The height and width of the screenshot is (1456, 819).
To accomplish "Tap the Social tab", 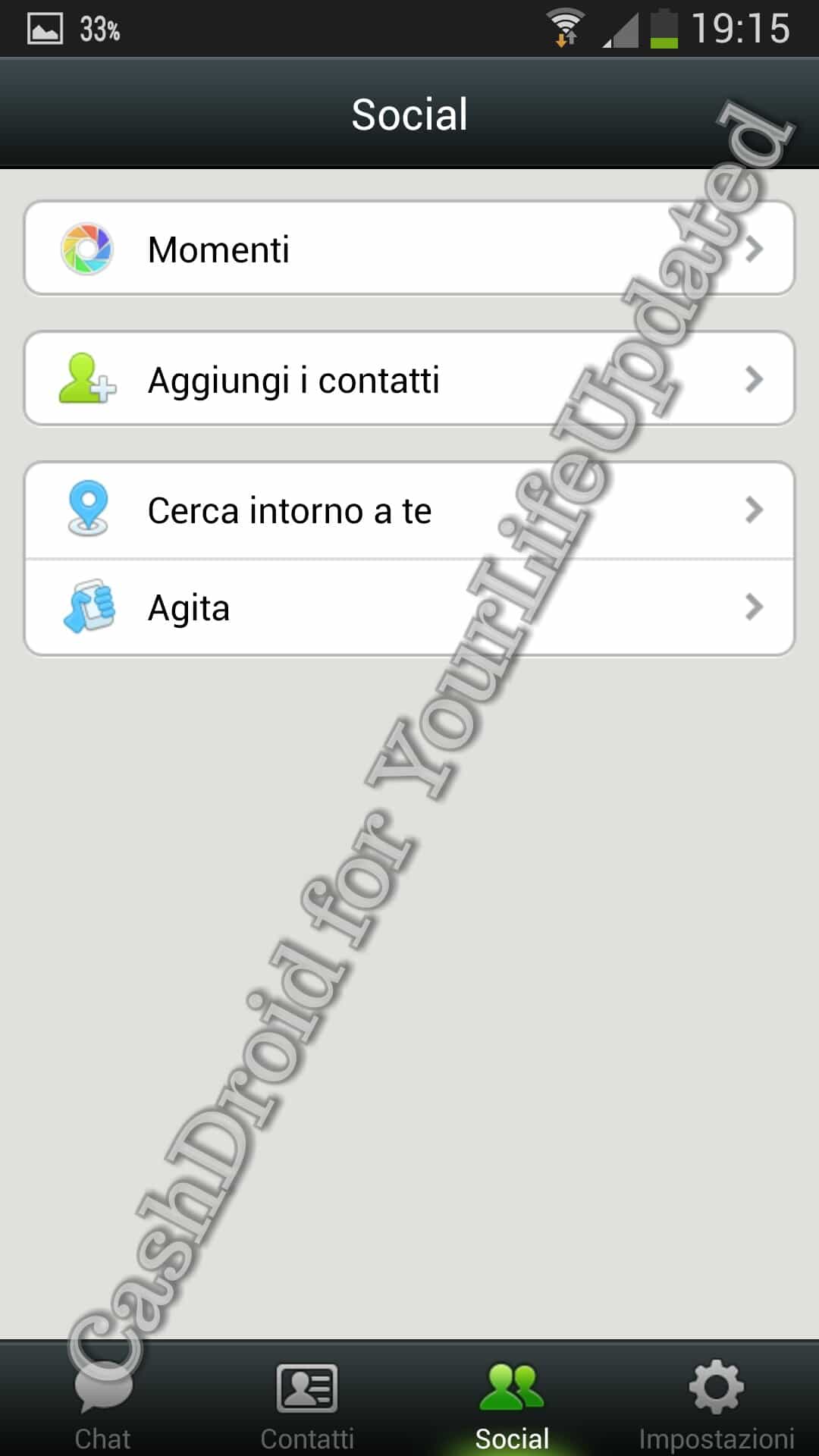I will (x=512, y=1403).
